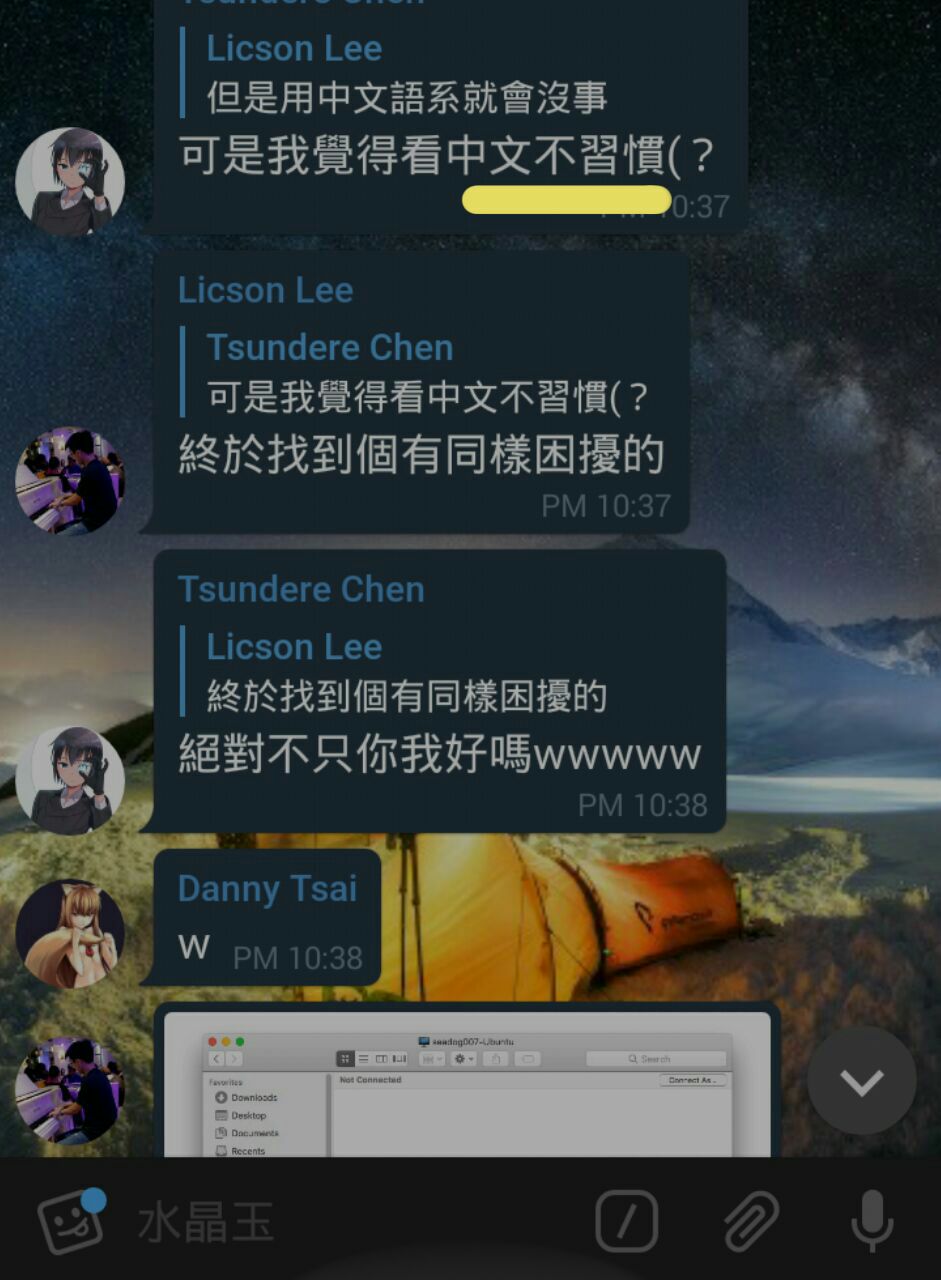Open Licson Lee's avatar beside 終於找到個有同樣困擾的
The height and width of the screenshot is (1280, 941).
point(70,481)
